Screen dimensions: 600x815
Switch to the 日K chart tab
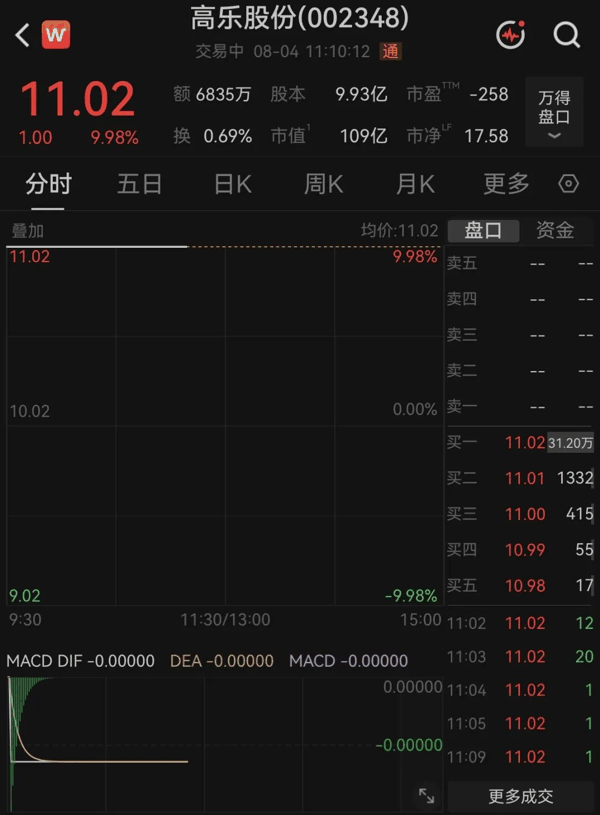232,184
